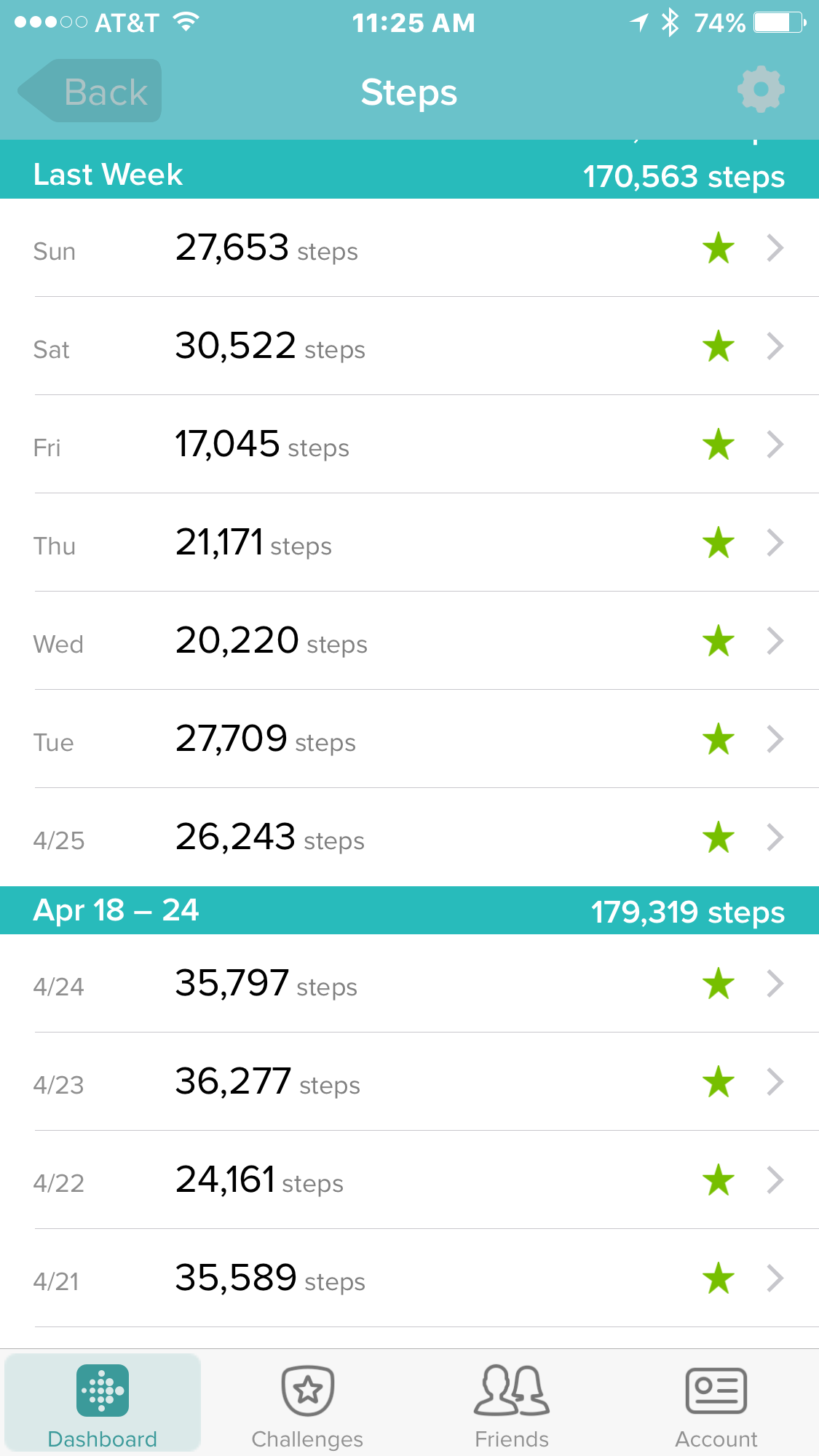Go to the Friends tab
819x1456 pixels.
click(512, 1404)
